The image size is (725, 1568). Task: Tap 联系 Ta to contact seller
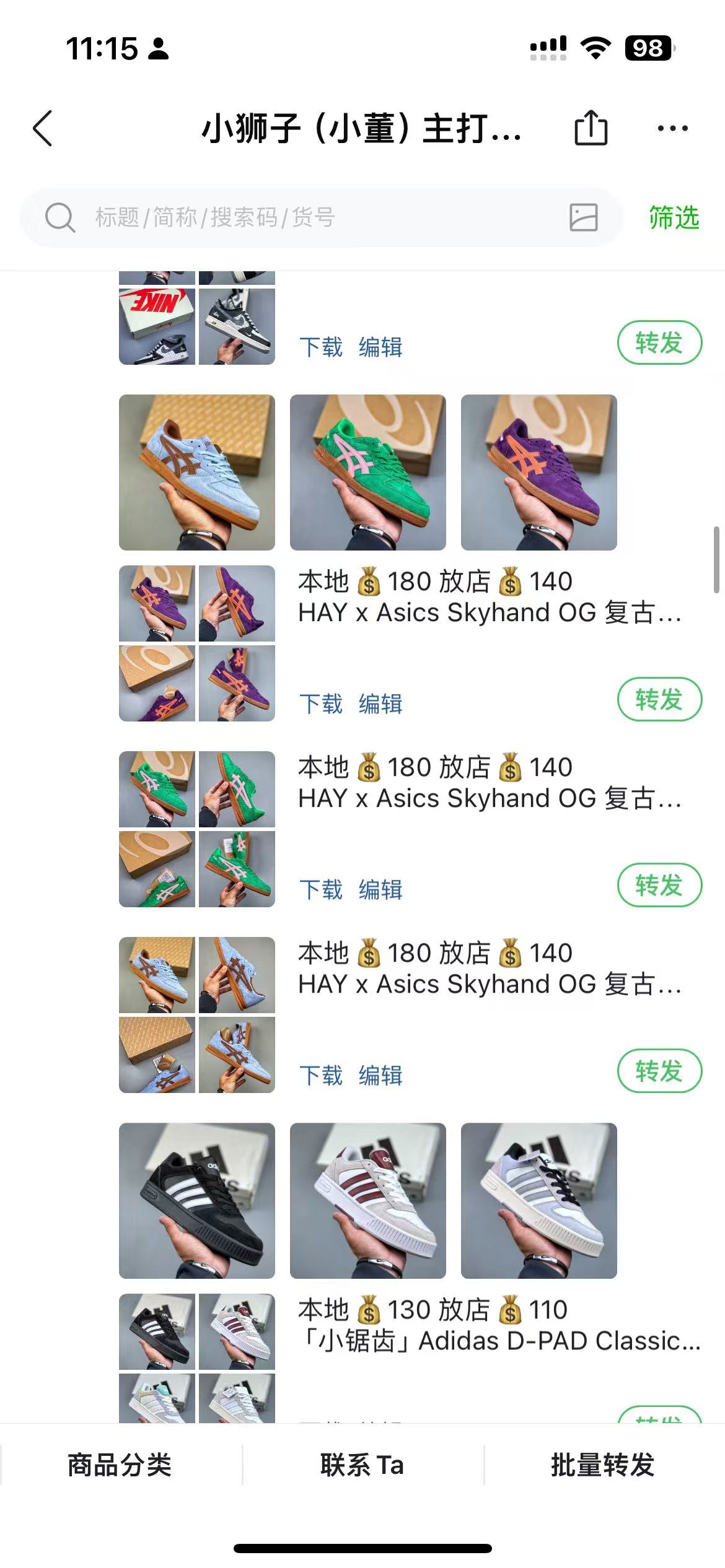click(x=362, y=1465)
